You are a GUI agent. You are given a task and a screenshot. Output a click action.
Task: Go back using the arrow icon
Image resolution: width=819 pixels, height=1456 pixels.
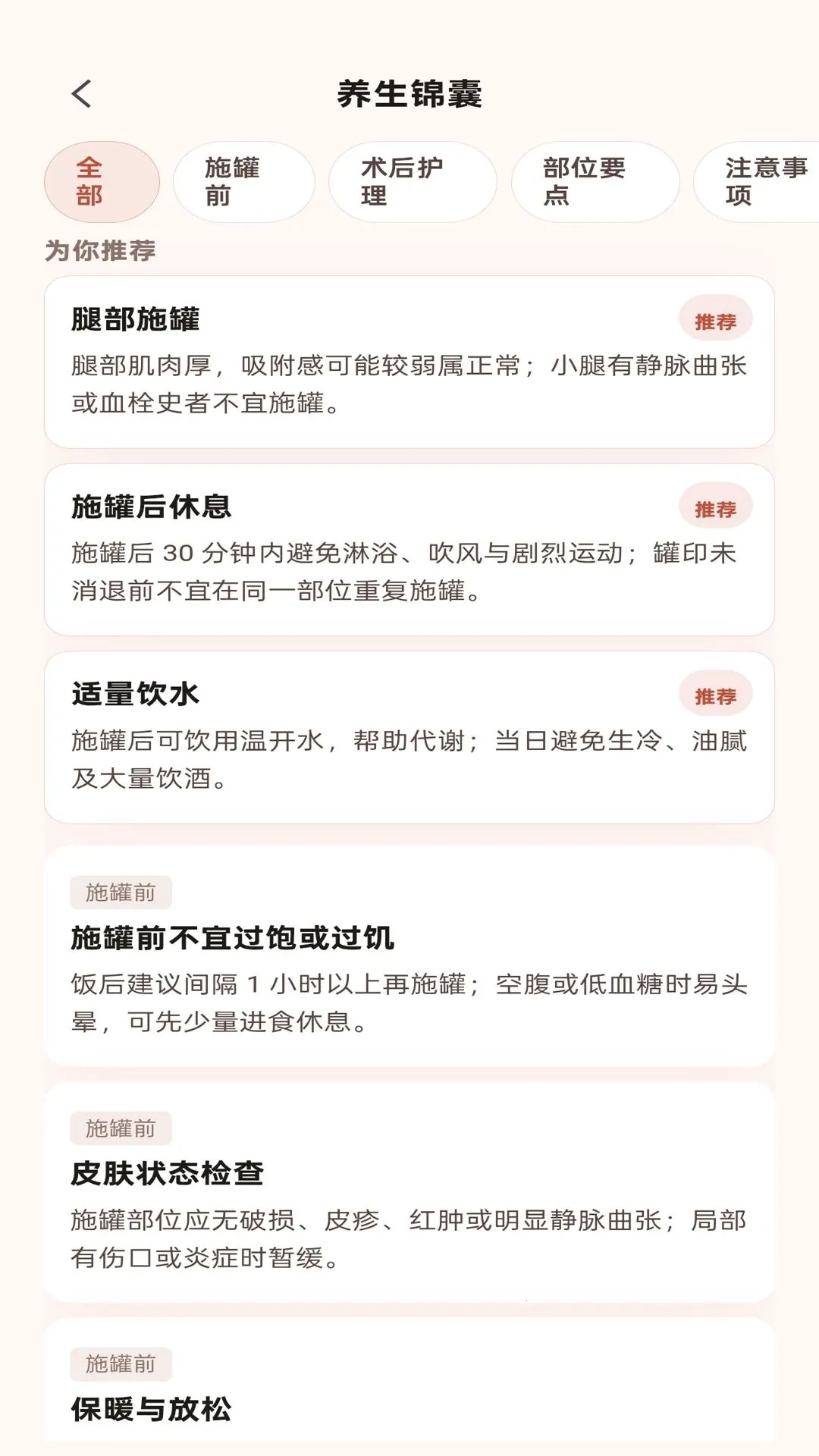pos(82,94)
